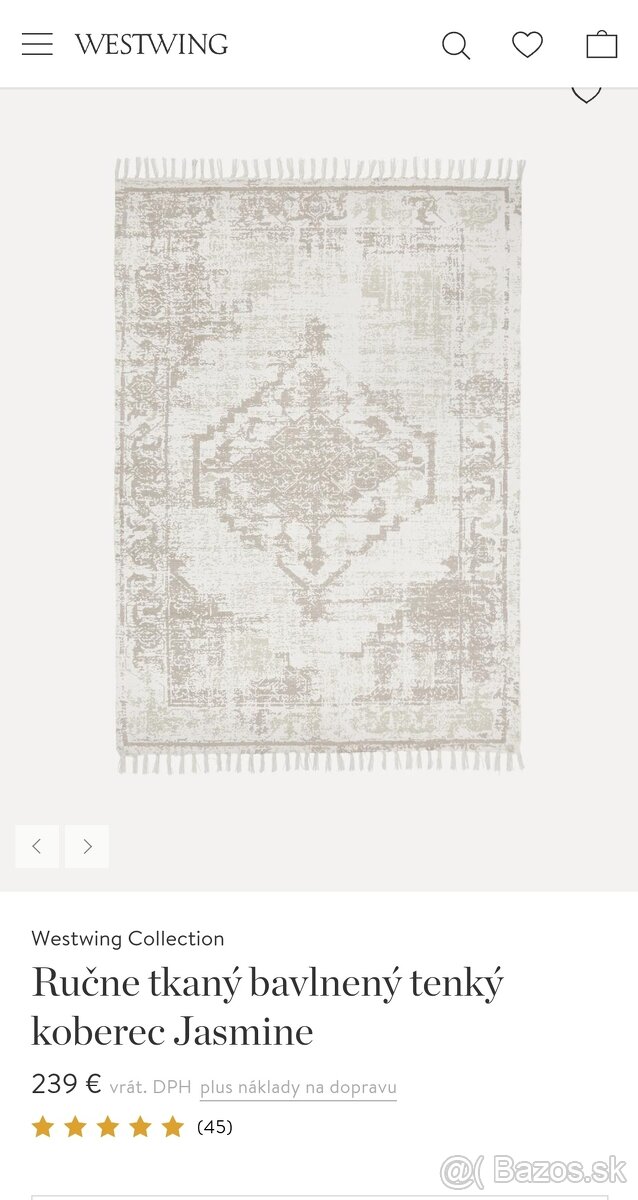Open the Westwing Collection brand link

pyautogui.click(x=128, y=938)
